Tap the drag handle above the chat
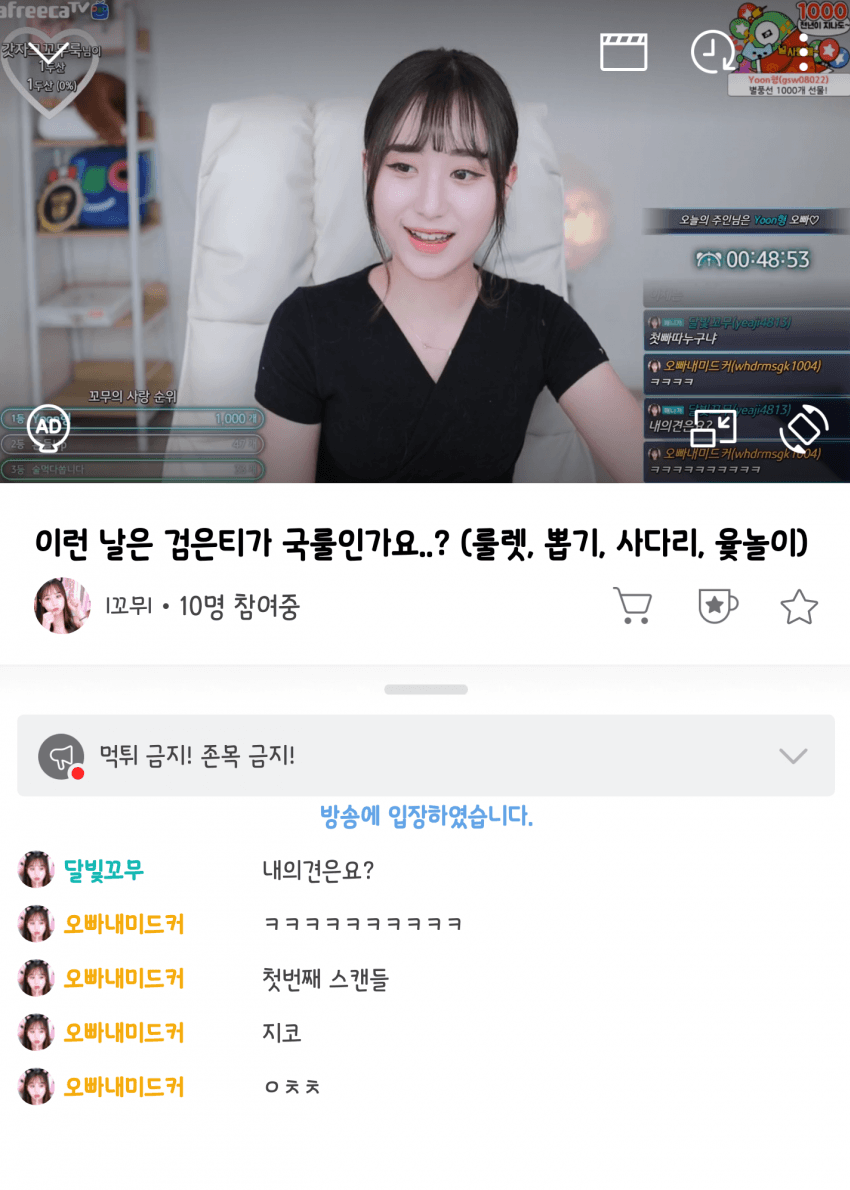 425,689
